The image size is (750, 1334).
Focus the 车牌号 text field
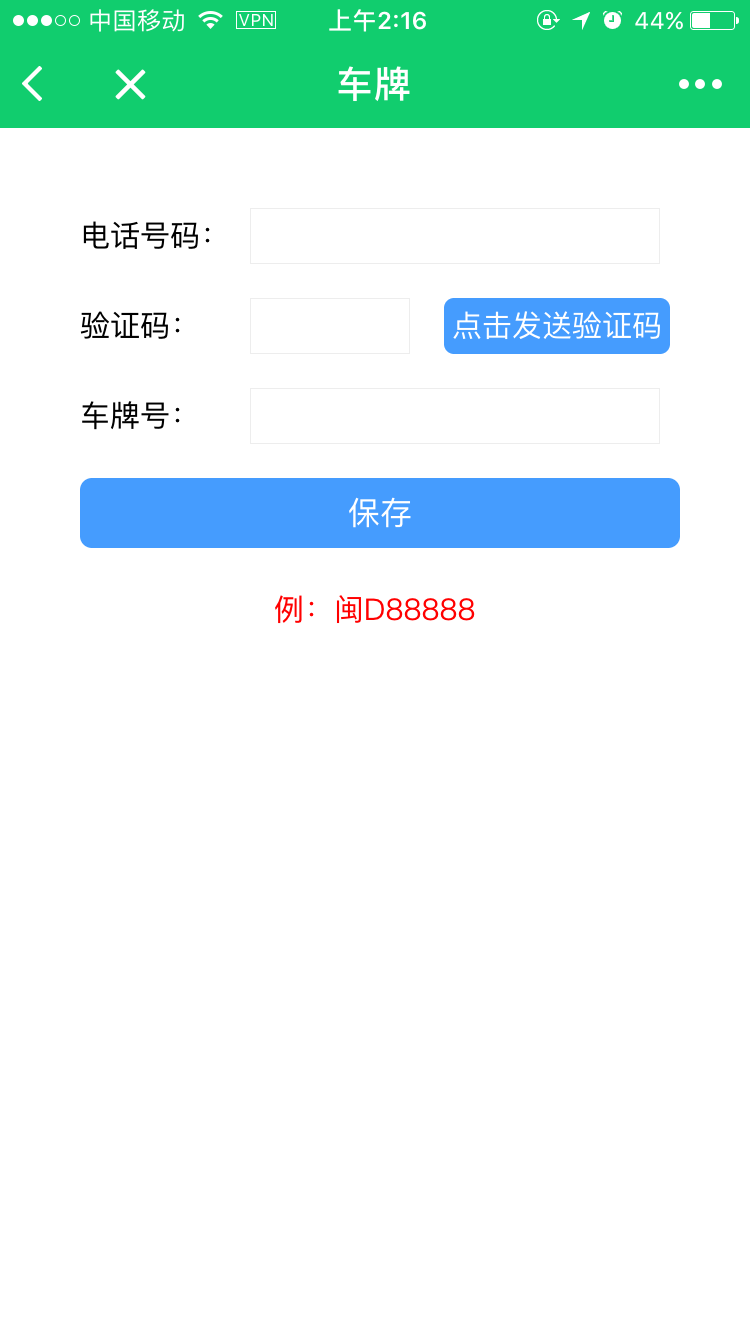tap(455, 416)
